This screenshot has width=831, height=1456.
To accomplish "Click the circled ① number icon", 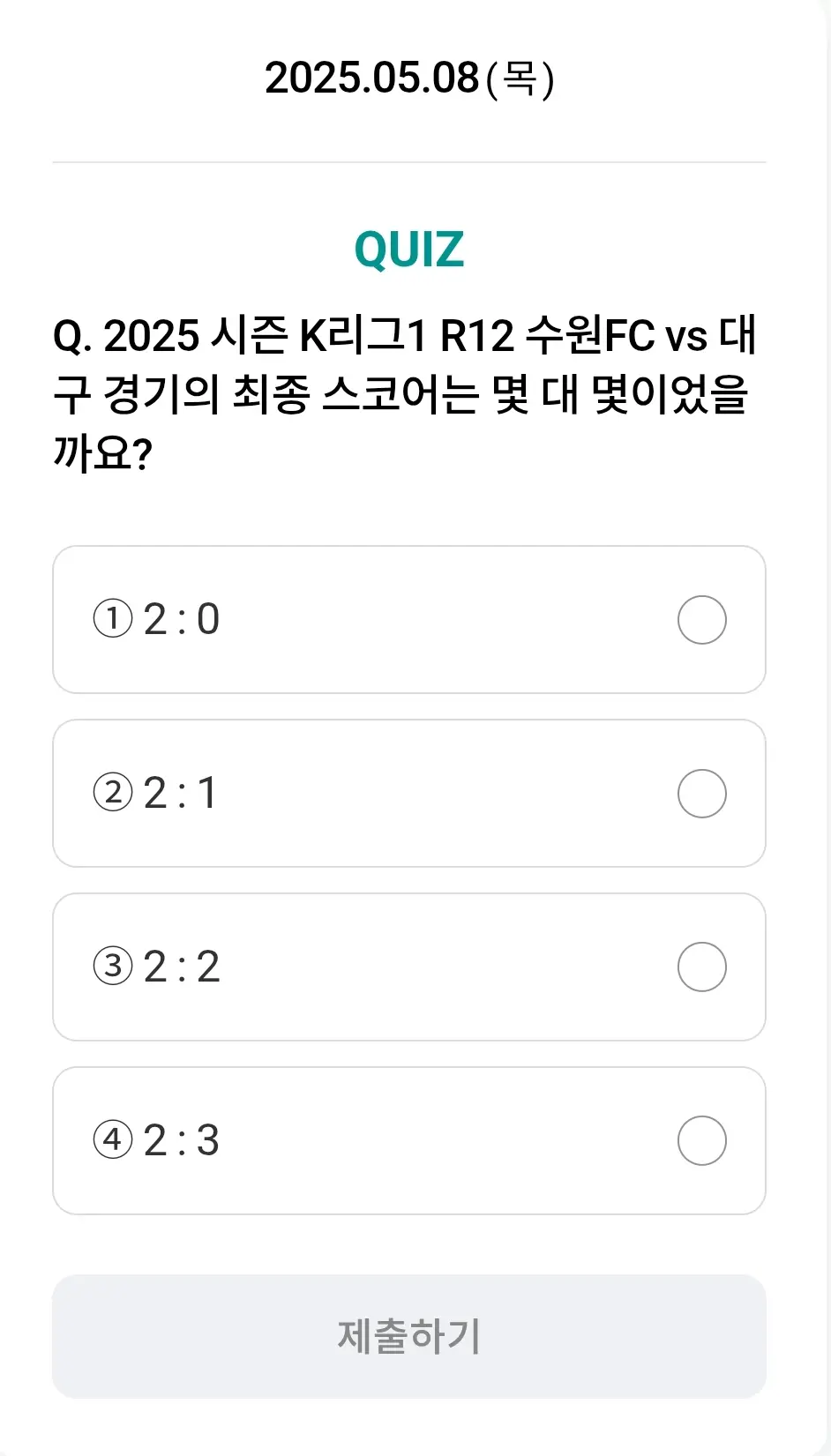I will 112,620.
